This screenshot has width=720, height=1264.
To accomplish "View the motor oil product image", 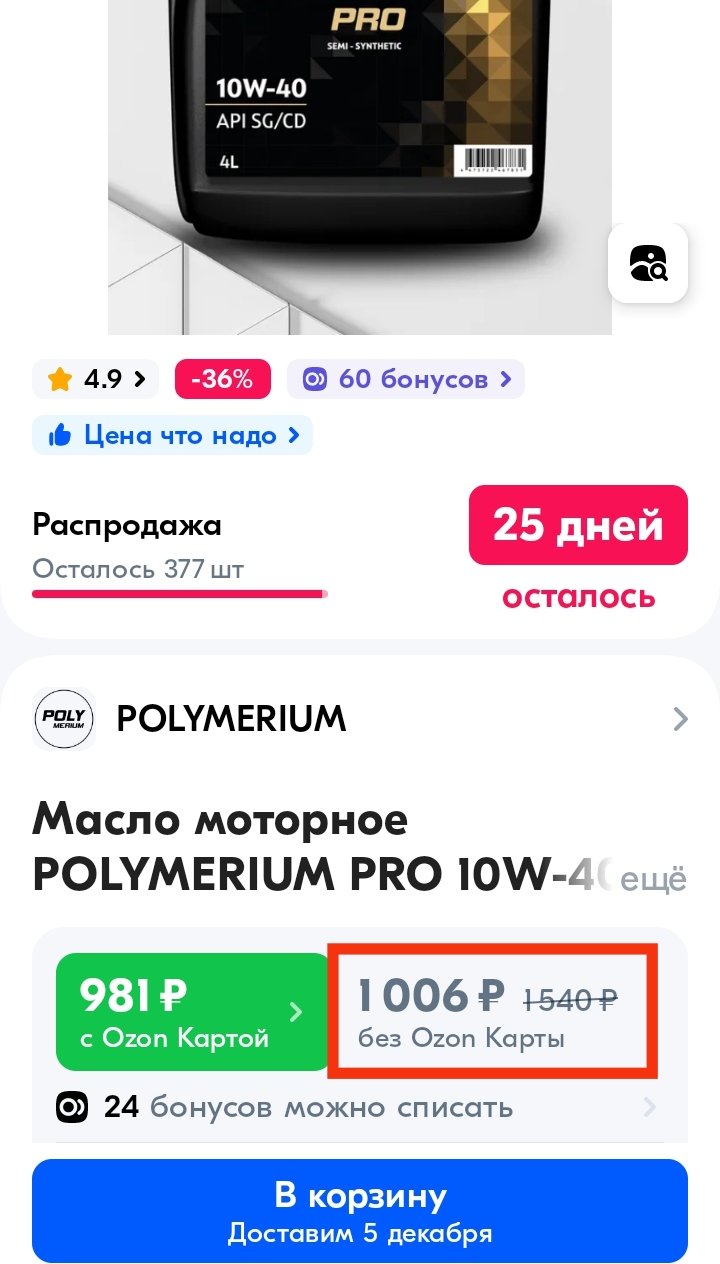I will [360, 167].
